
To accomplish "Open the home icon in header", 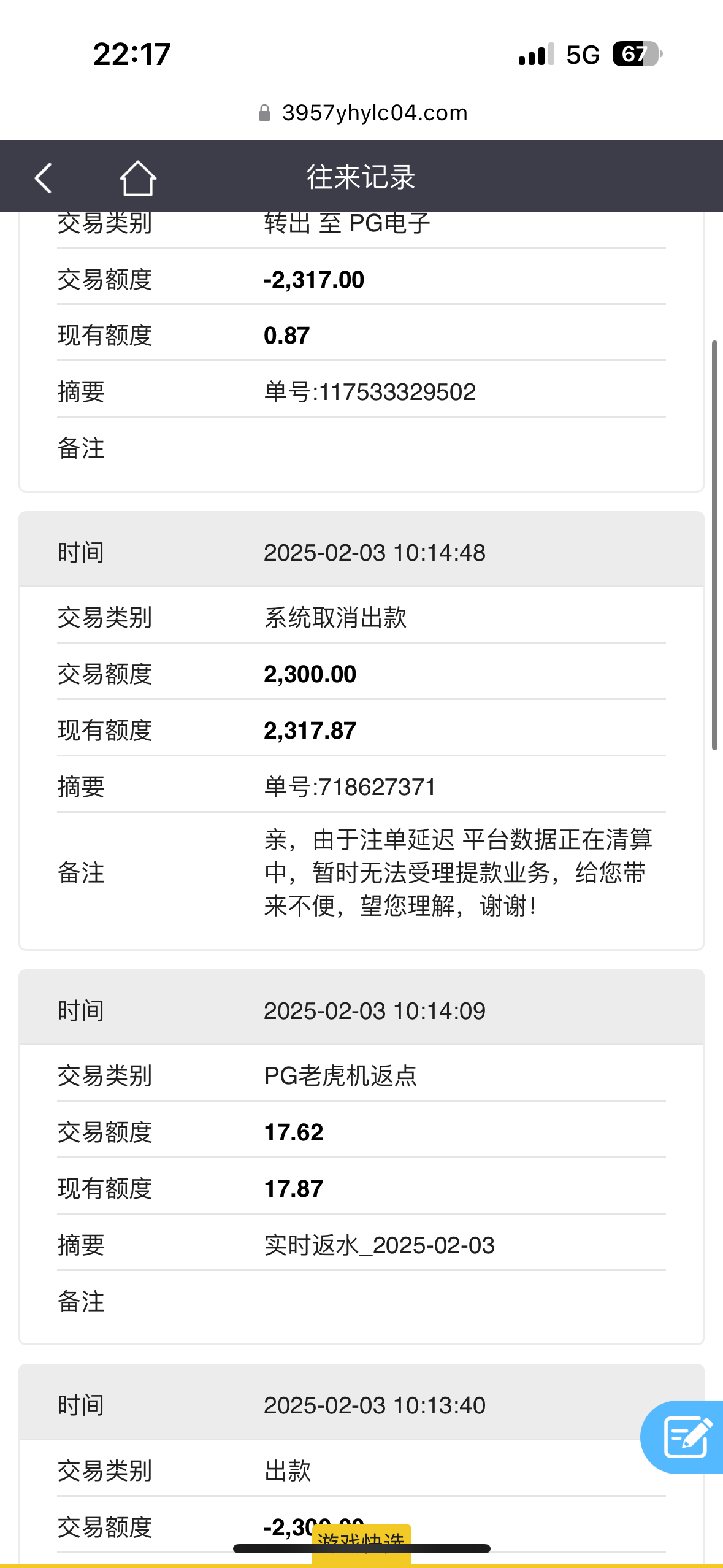I will (138, 178).
